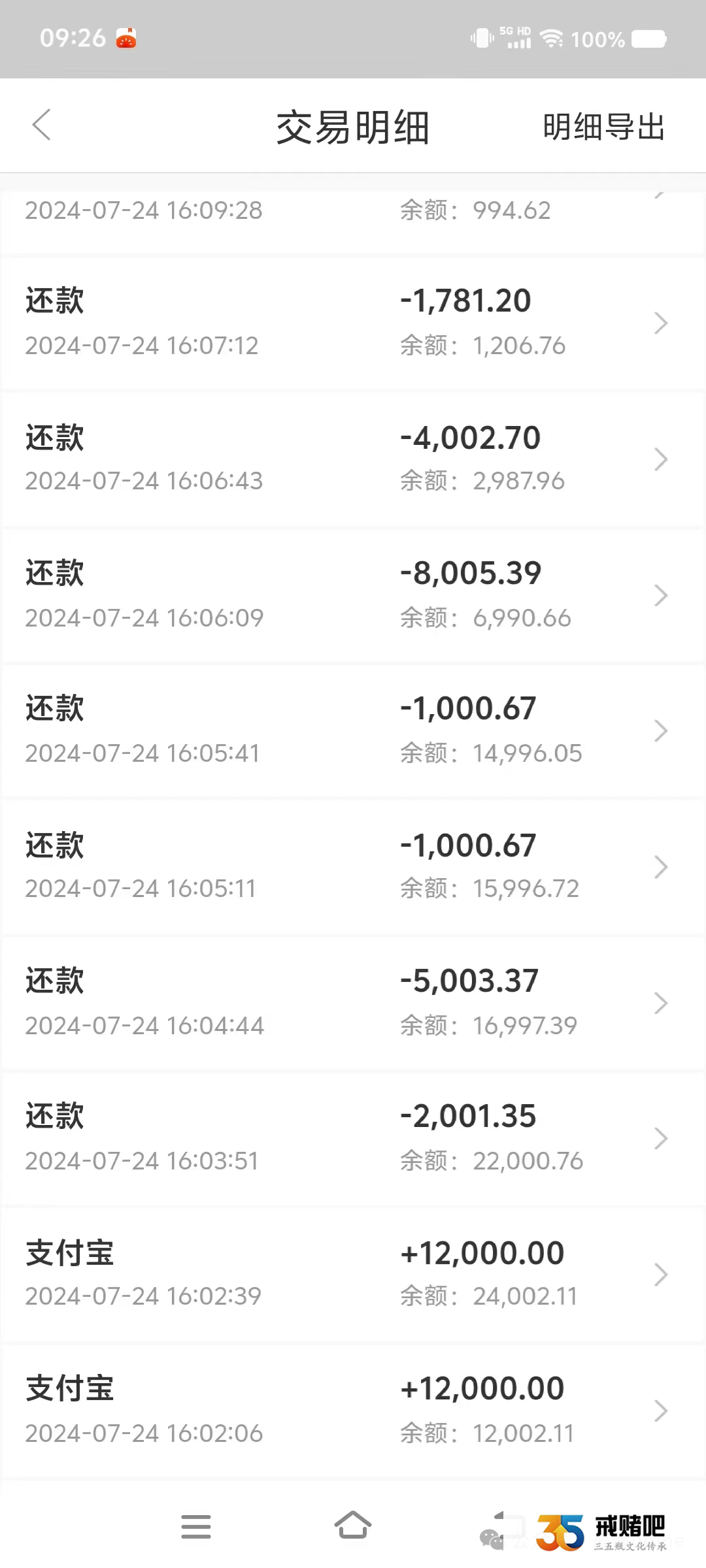
Task: Tap the system home button
Action: pyautogui.click(x=353, y=1526)
